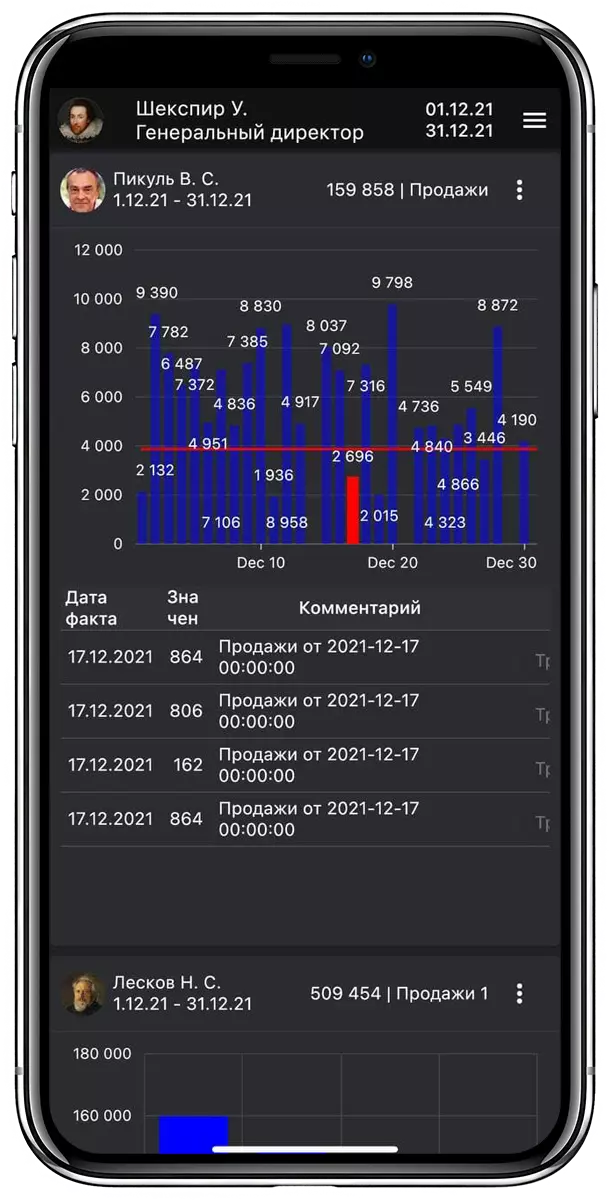
Task: Open the hamburger menu in the header
Action: pos(534,120)
